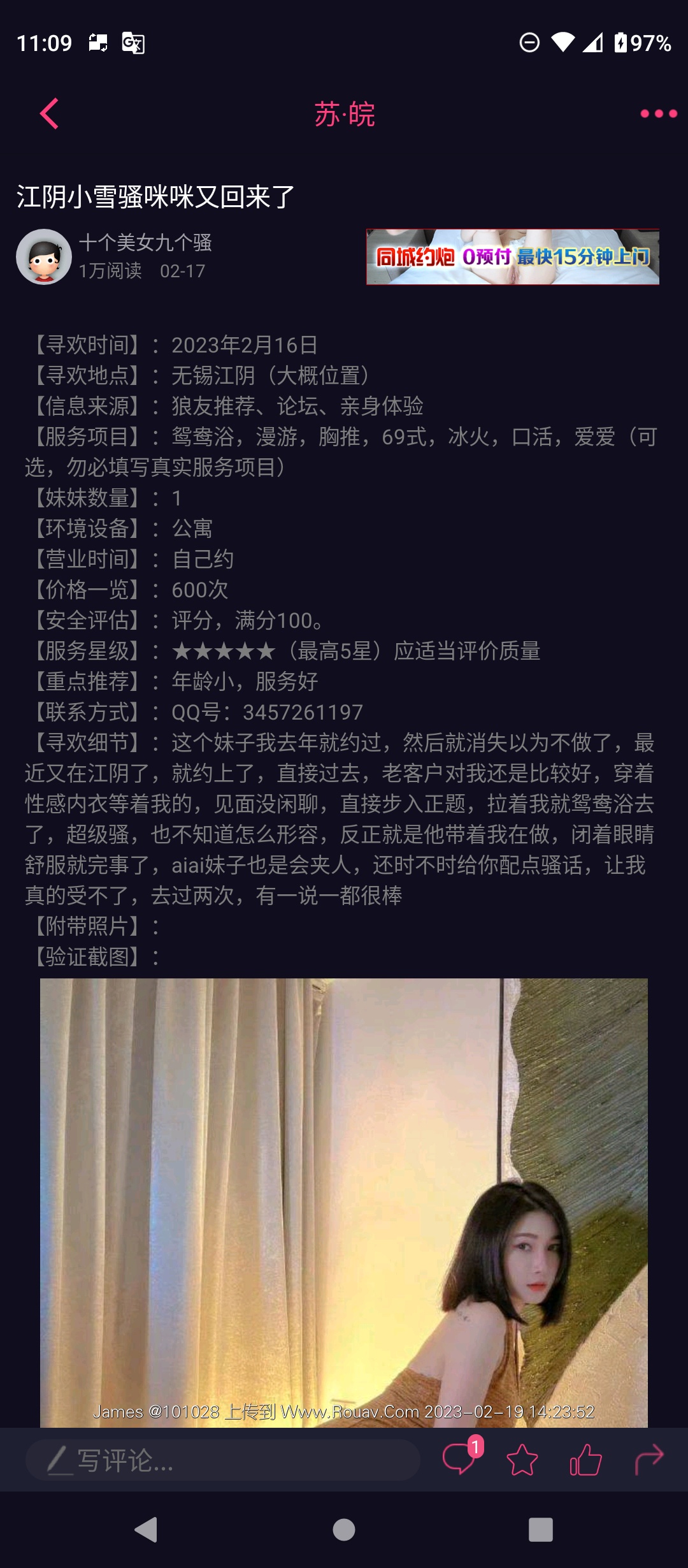Open the post author's avatar
Image resolution: width=688 pixels, height=1568 pixels.
44,257
